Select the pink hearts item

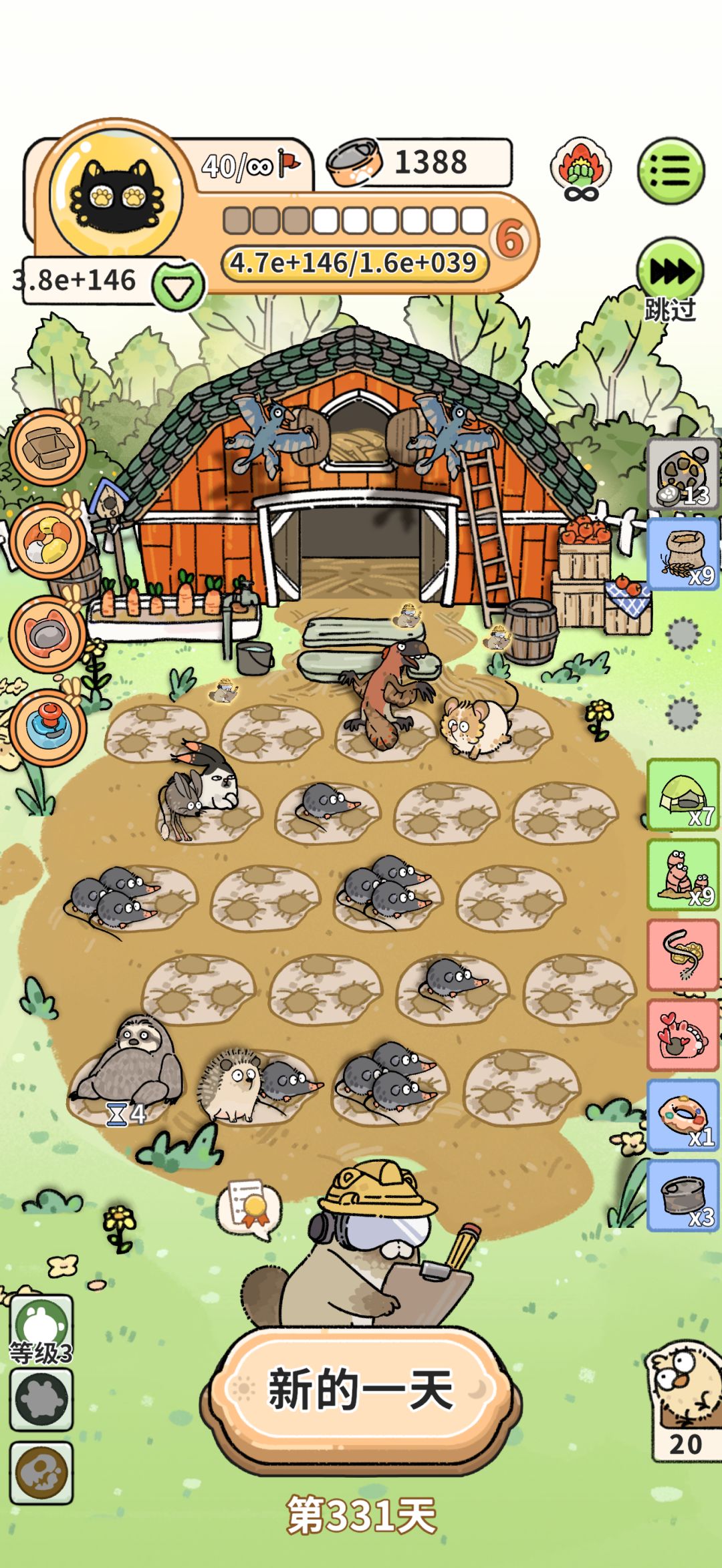pos(683,1036)
